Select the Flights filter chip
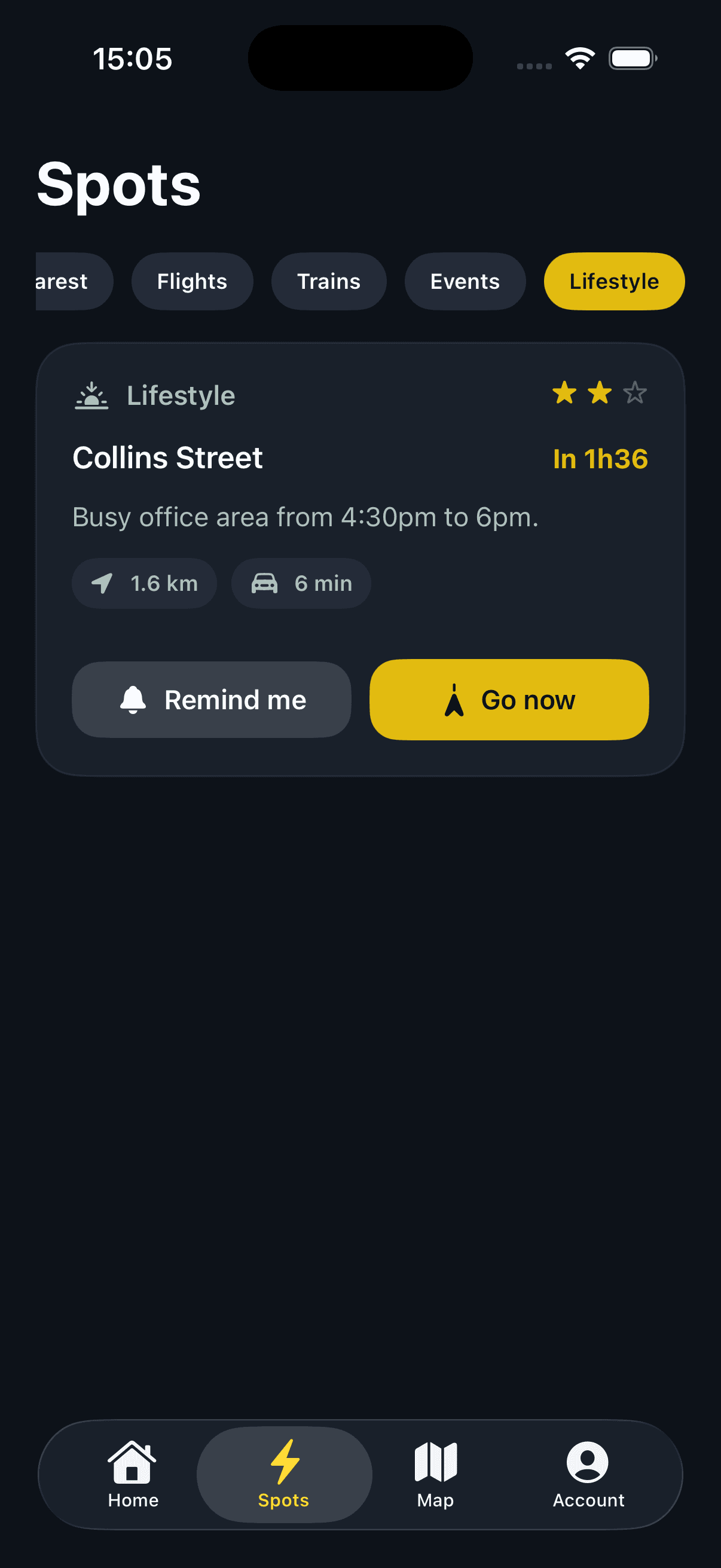Image resolution: width=721 pixels, height=1568 pixels. click(192, 281)
